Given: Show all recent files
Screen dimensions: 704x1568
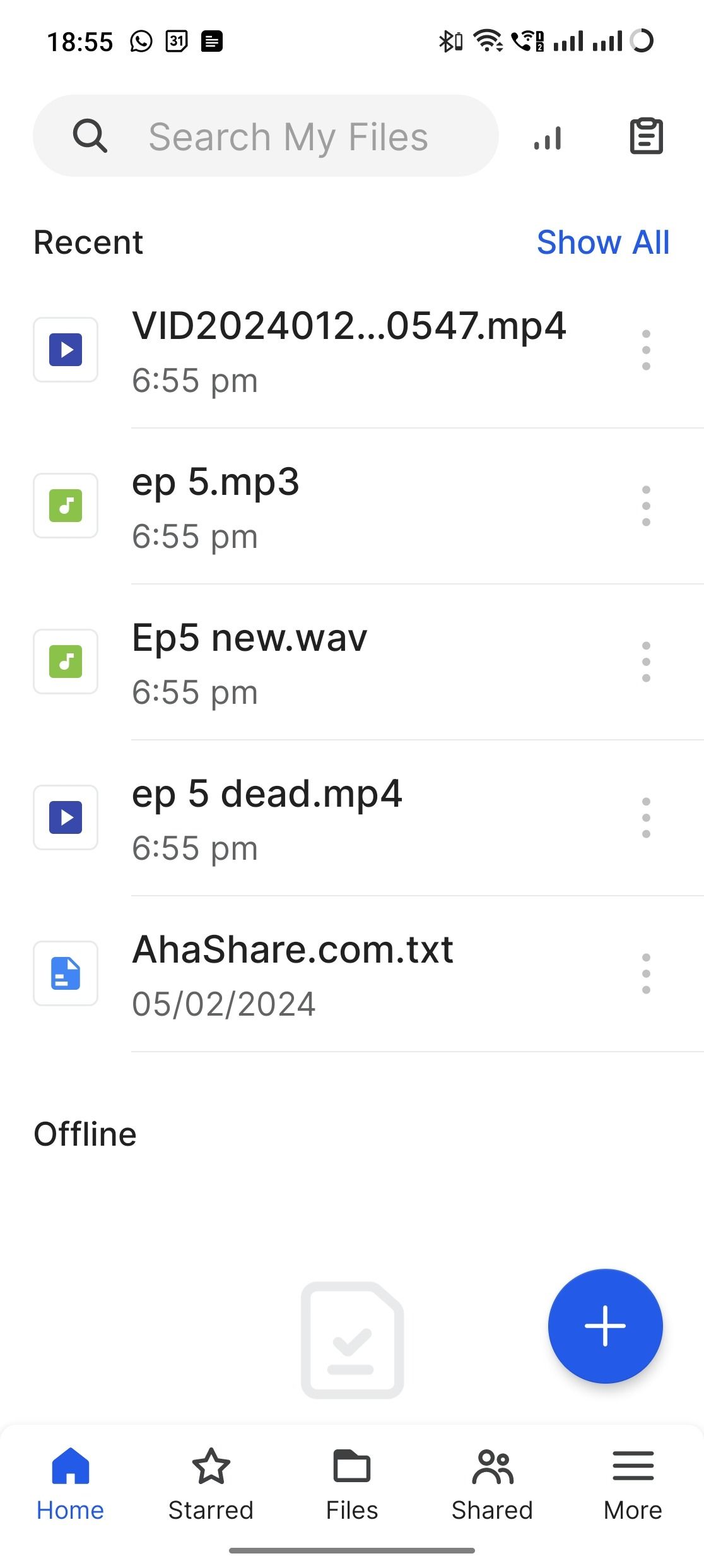Looking at the screenshot, I should tap(602, 242).
